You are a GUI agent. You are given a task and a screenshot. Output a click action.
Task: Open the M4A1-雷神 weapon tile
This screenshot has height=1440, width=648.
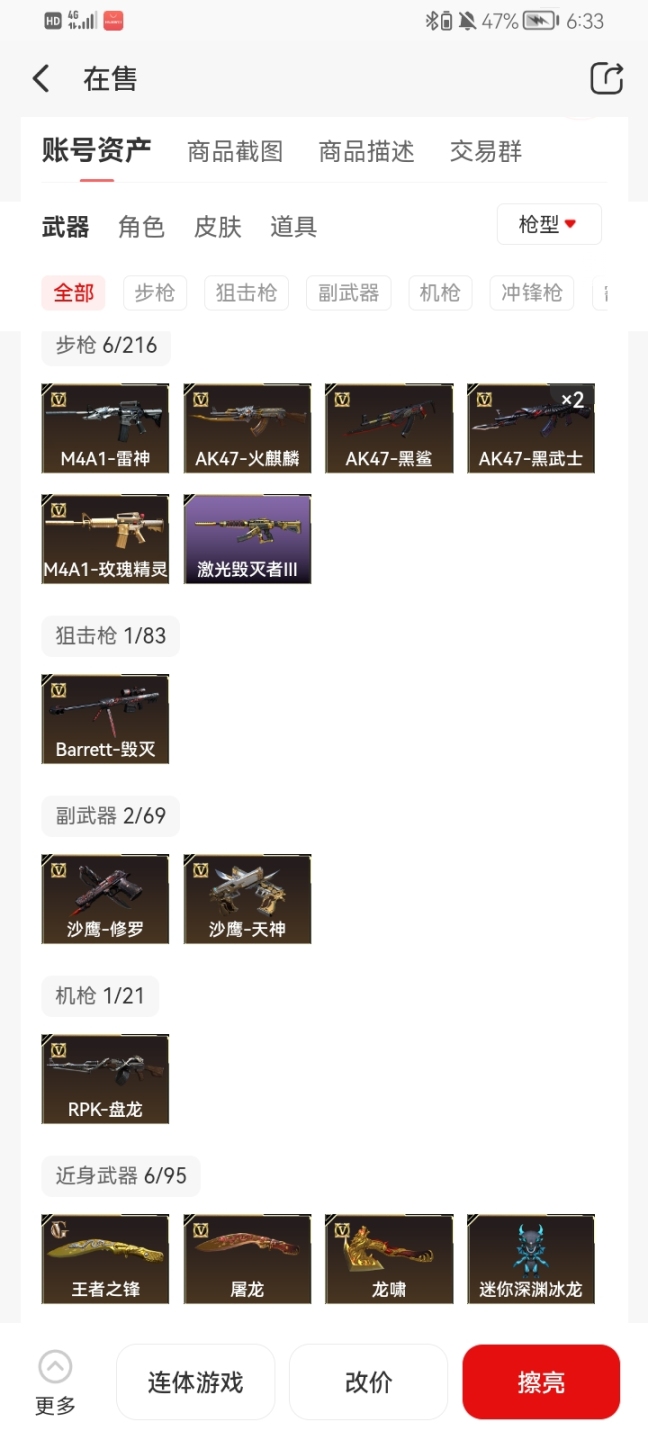pos(105,428)
